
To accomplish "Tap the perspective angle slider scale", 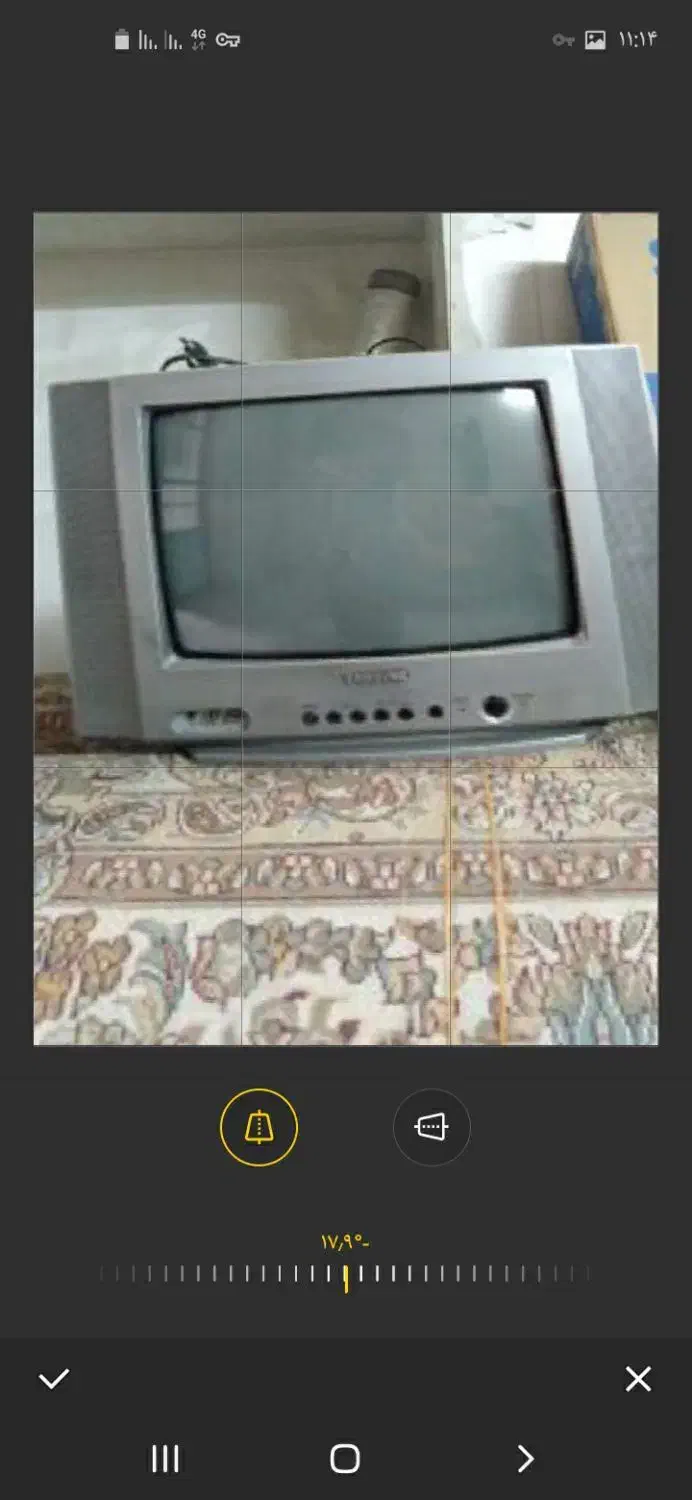I will 345,1274.
